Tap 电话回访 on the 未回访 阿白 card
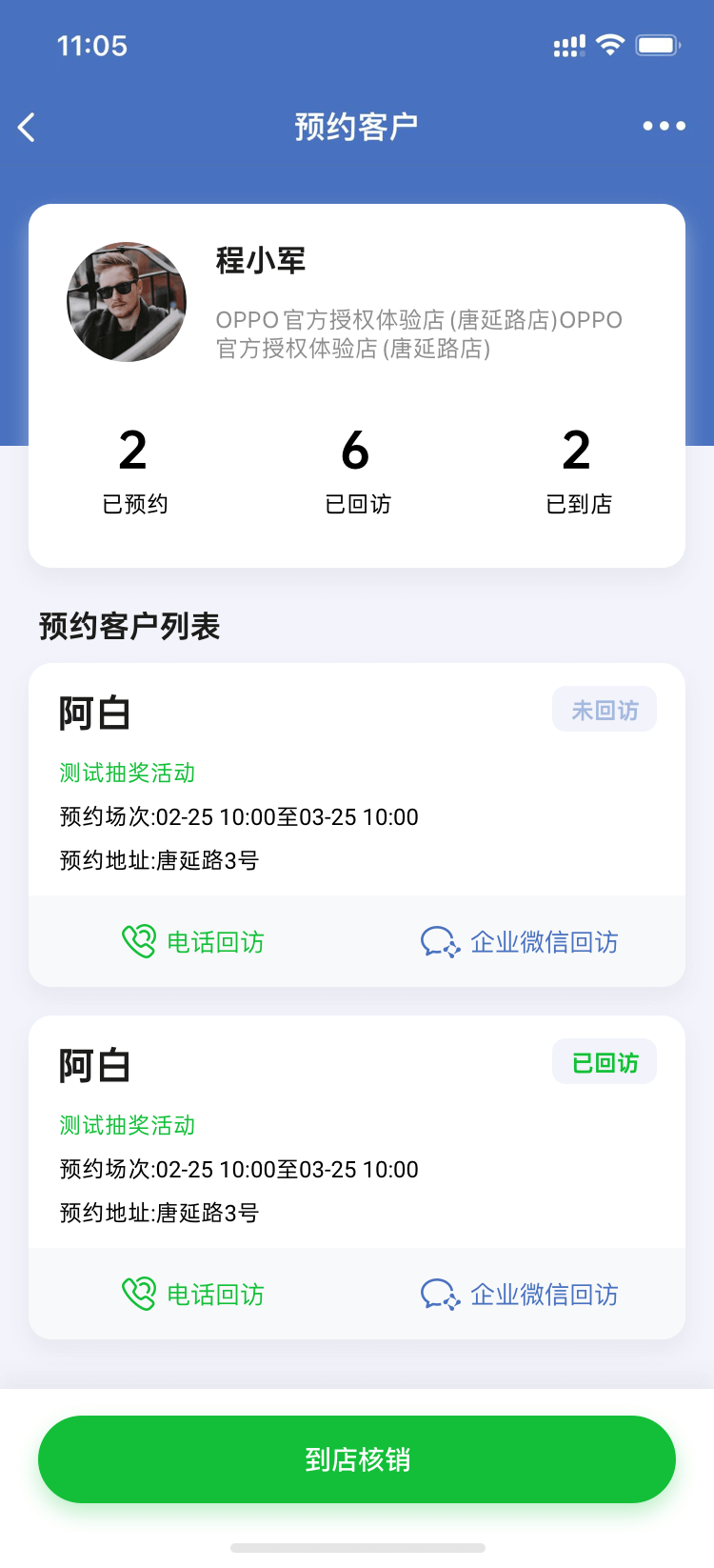The height and width of the screenshot is (1568, 714). point(193,942)
